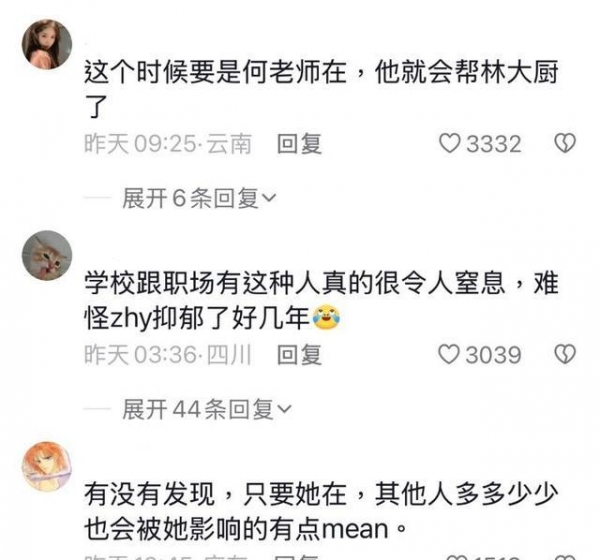The height and width of the screenshot is (560, 600).
Task: Expand the 6 replies
Action: click(198, 199)
